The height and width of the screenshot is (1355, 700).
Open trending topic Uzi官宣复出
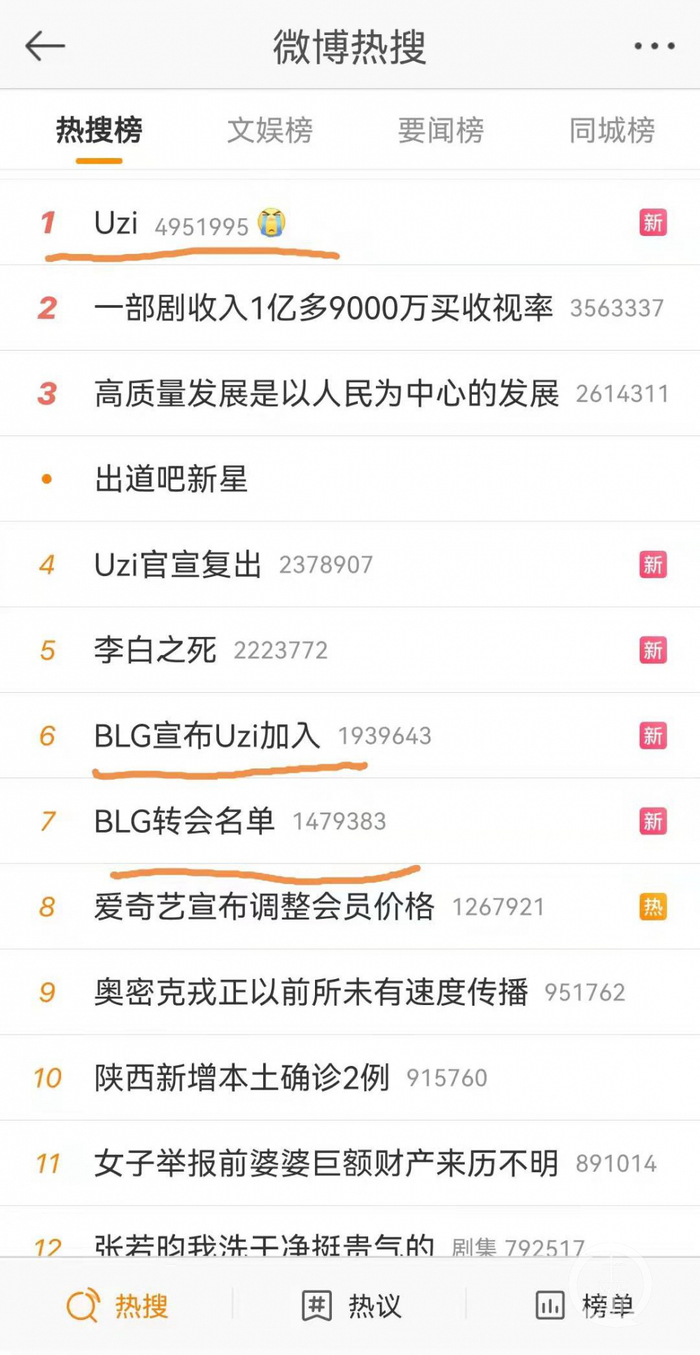point(178,565)
